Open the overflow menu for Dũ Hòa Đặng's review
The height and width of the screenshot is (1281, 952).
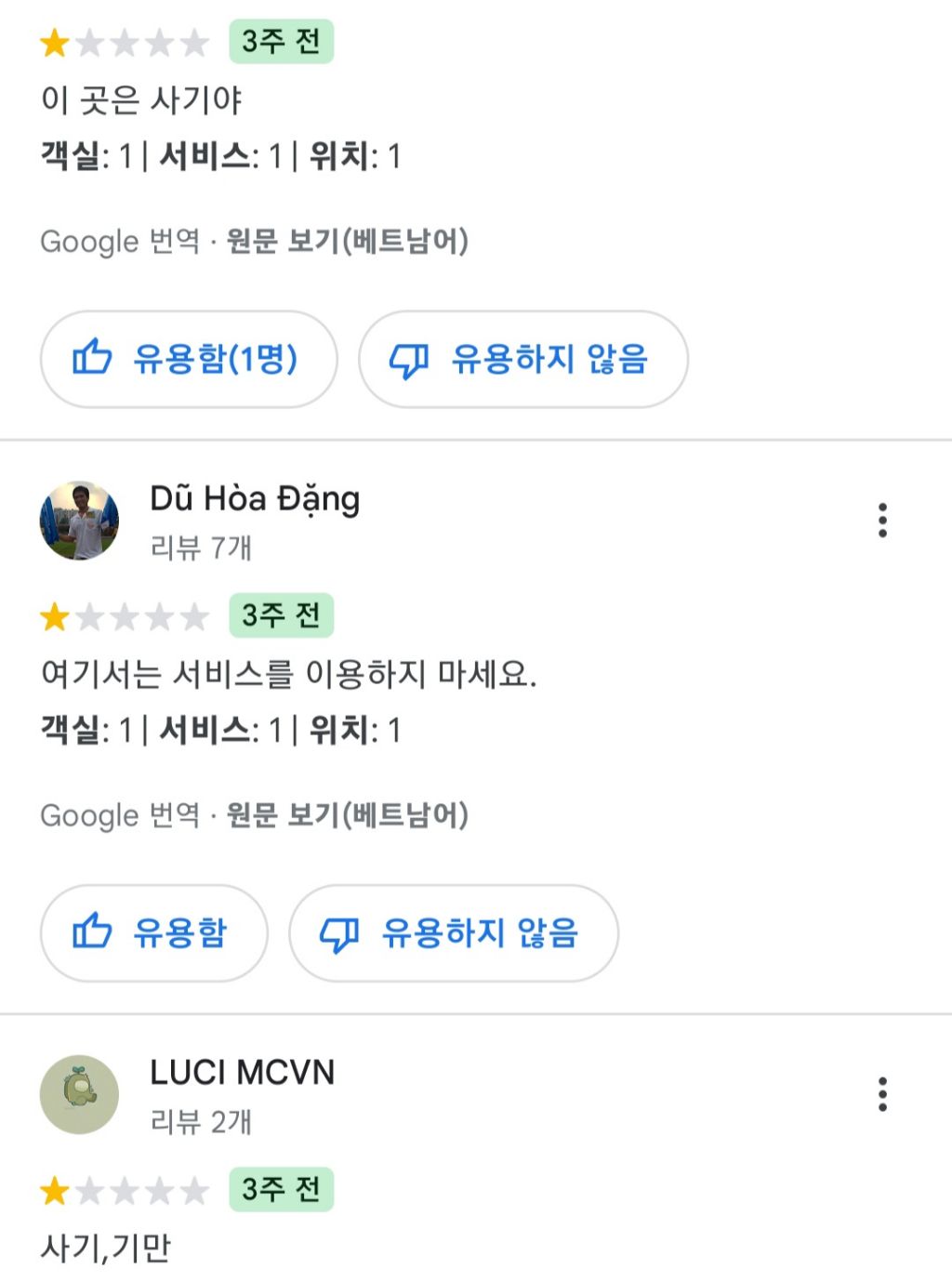[x=882, y=521]
